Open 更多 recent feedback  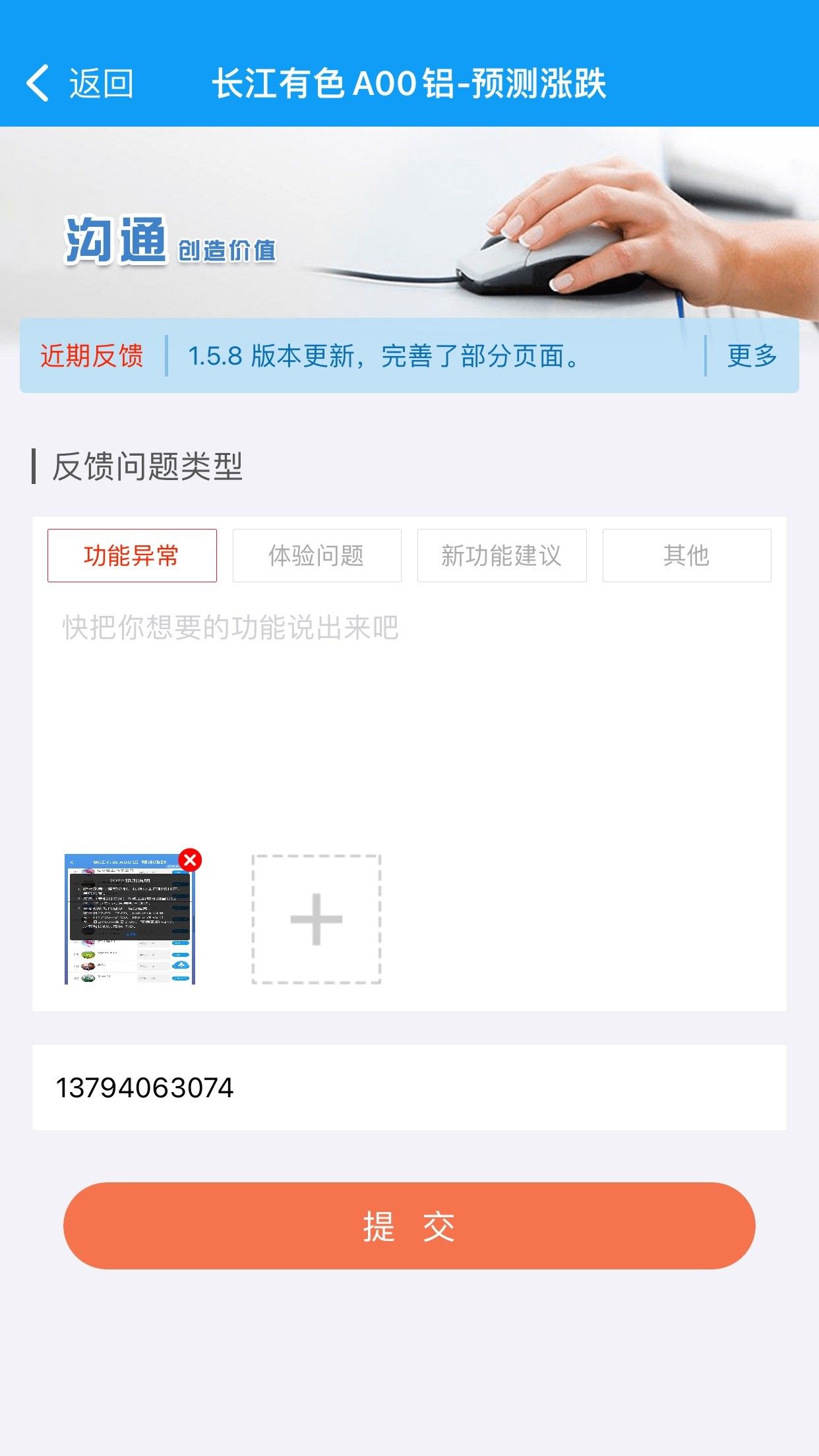[x=752, y=356]
